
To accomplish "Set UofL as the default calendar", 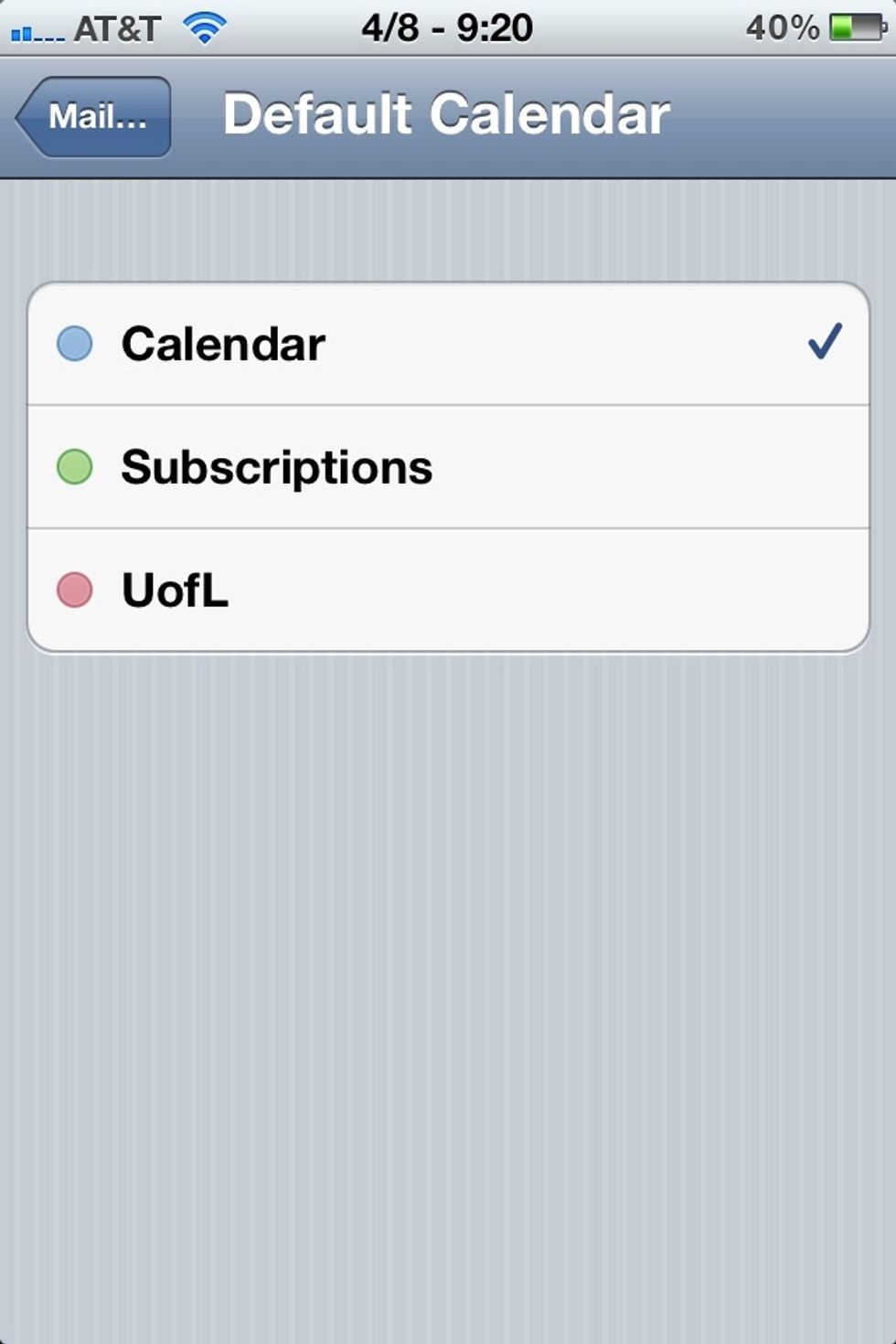I will [447, 590].
